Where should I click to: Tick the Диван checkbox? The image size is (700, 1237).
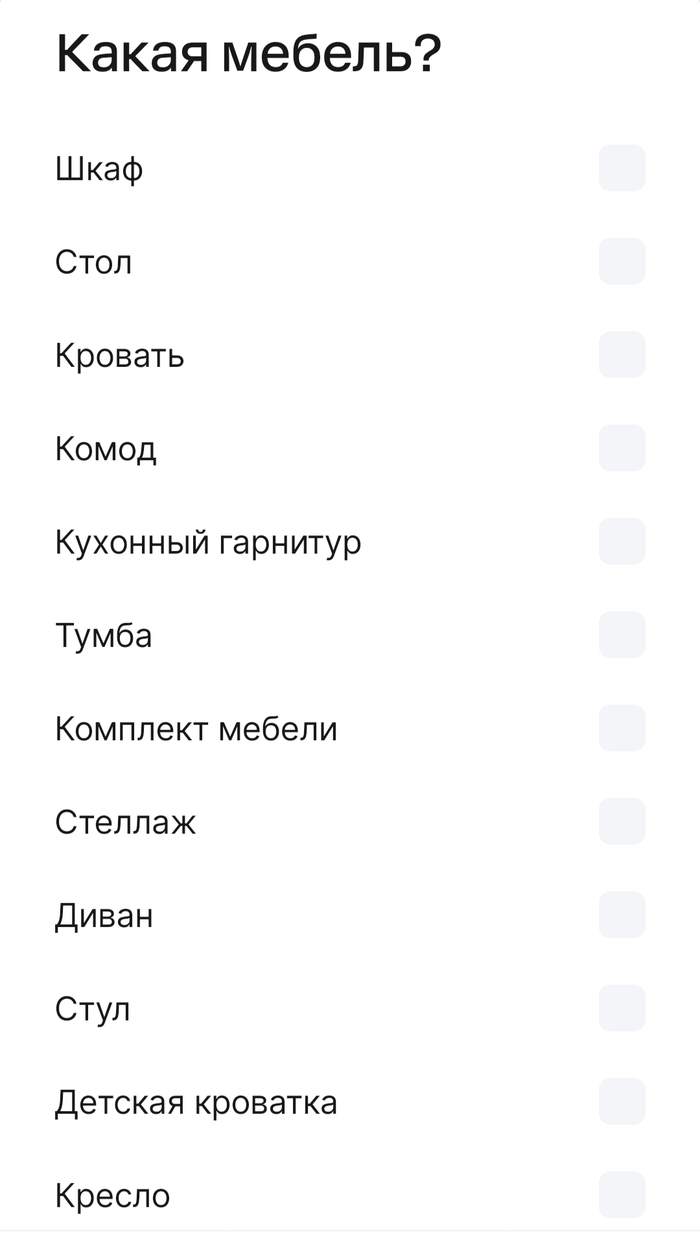pyautogui.click(x=622, y=915)
